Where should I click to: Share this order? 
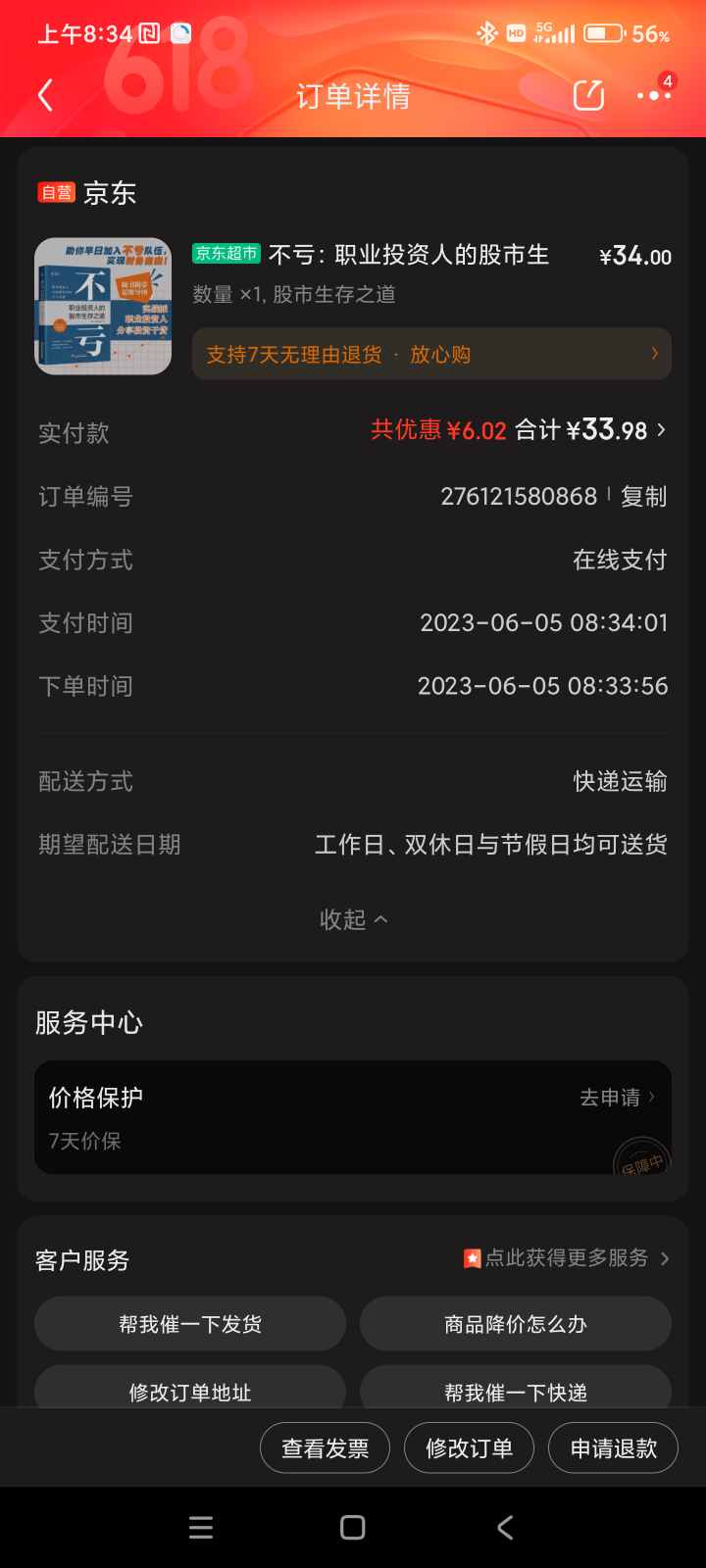pos(588,96)
